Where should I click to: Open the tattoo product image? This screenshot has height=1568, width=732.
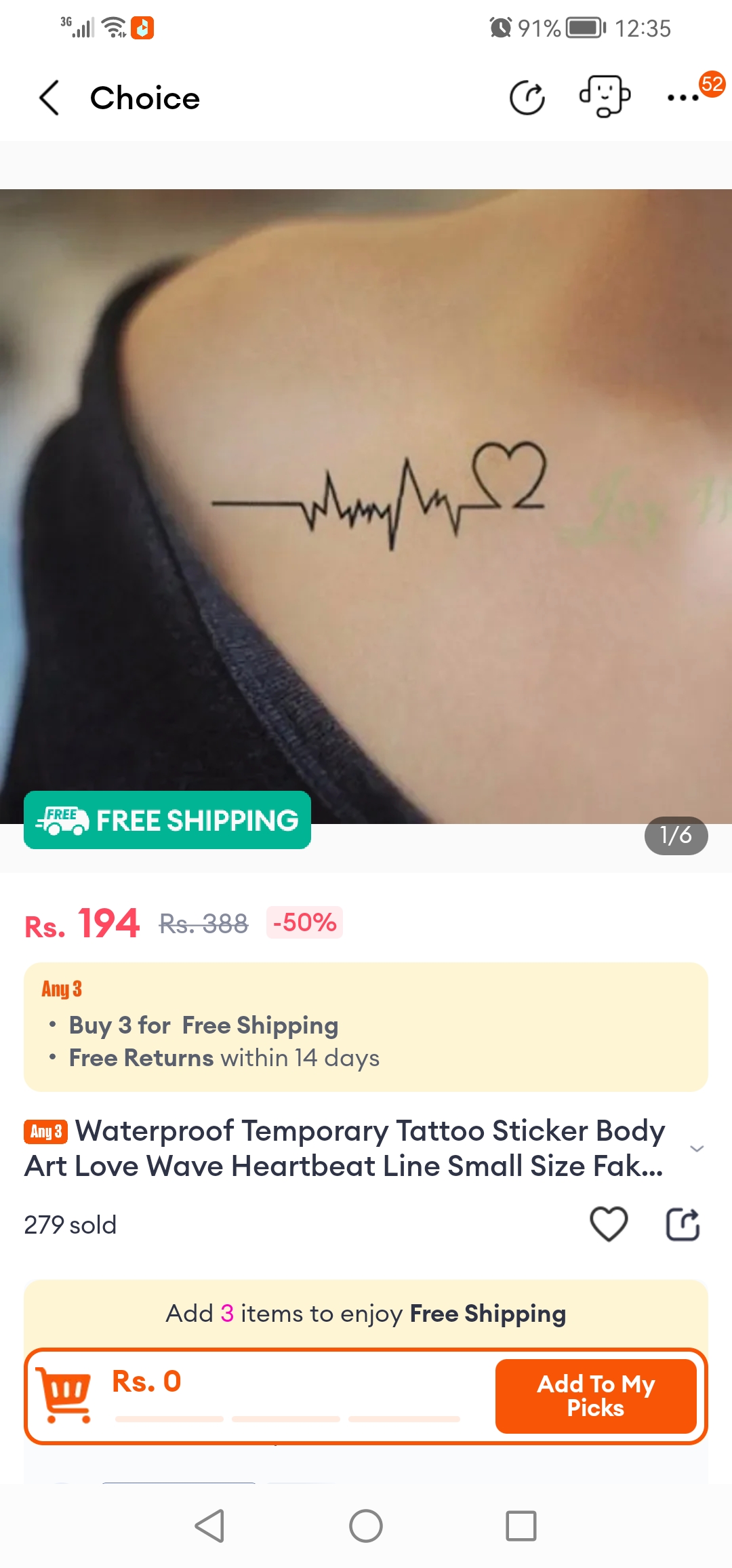(366, 505)
